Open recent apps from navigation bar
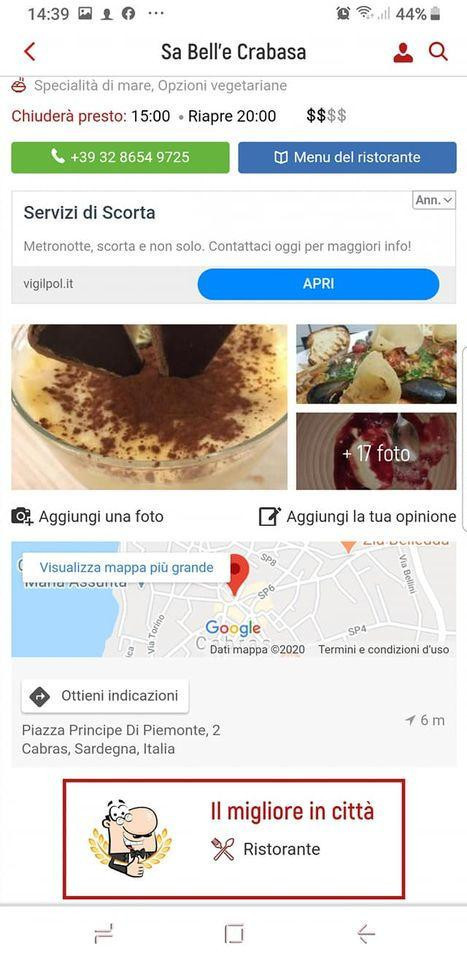The width and height of the screenshot is (467, 960). tap(103, 934)
